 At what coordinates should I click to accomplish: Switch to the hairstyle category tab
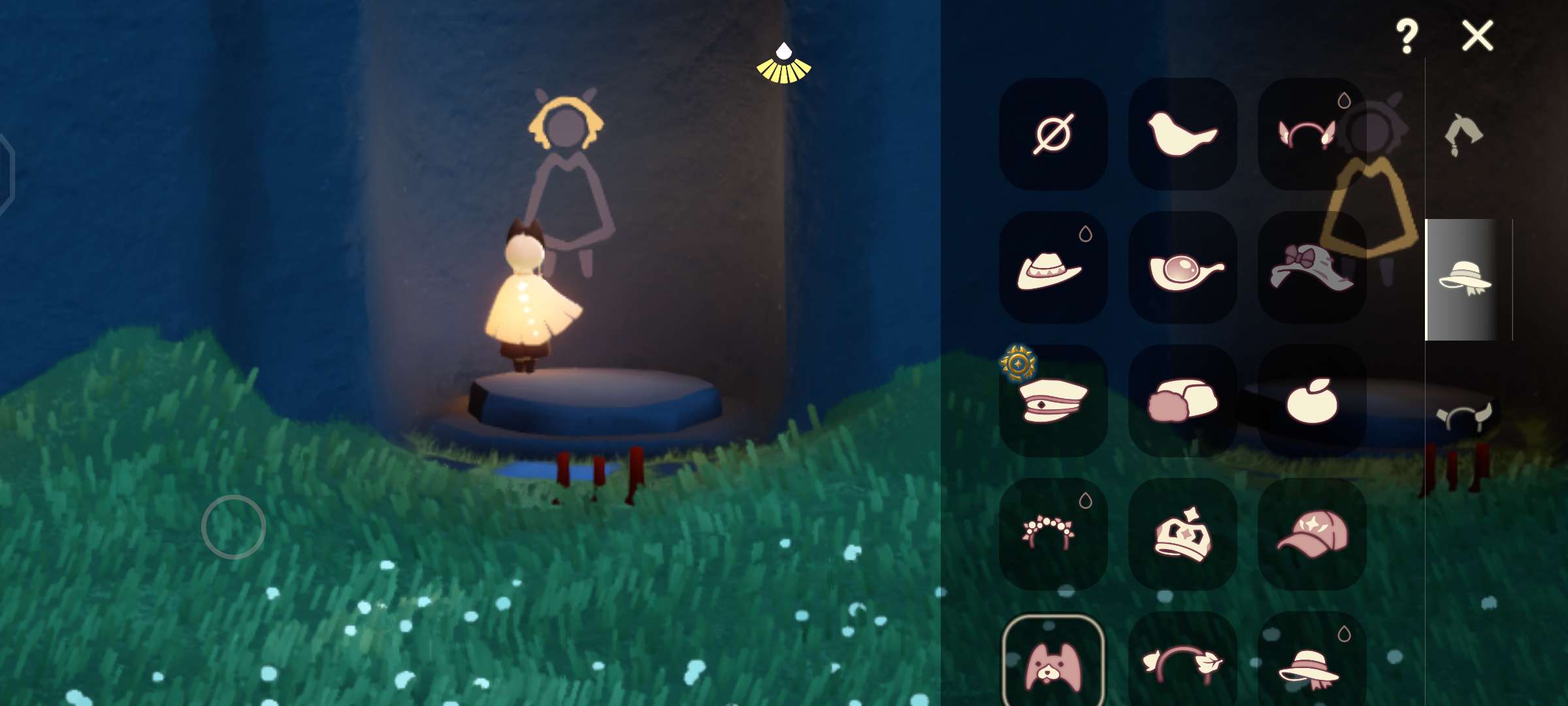(x=1463, y=135)
